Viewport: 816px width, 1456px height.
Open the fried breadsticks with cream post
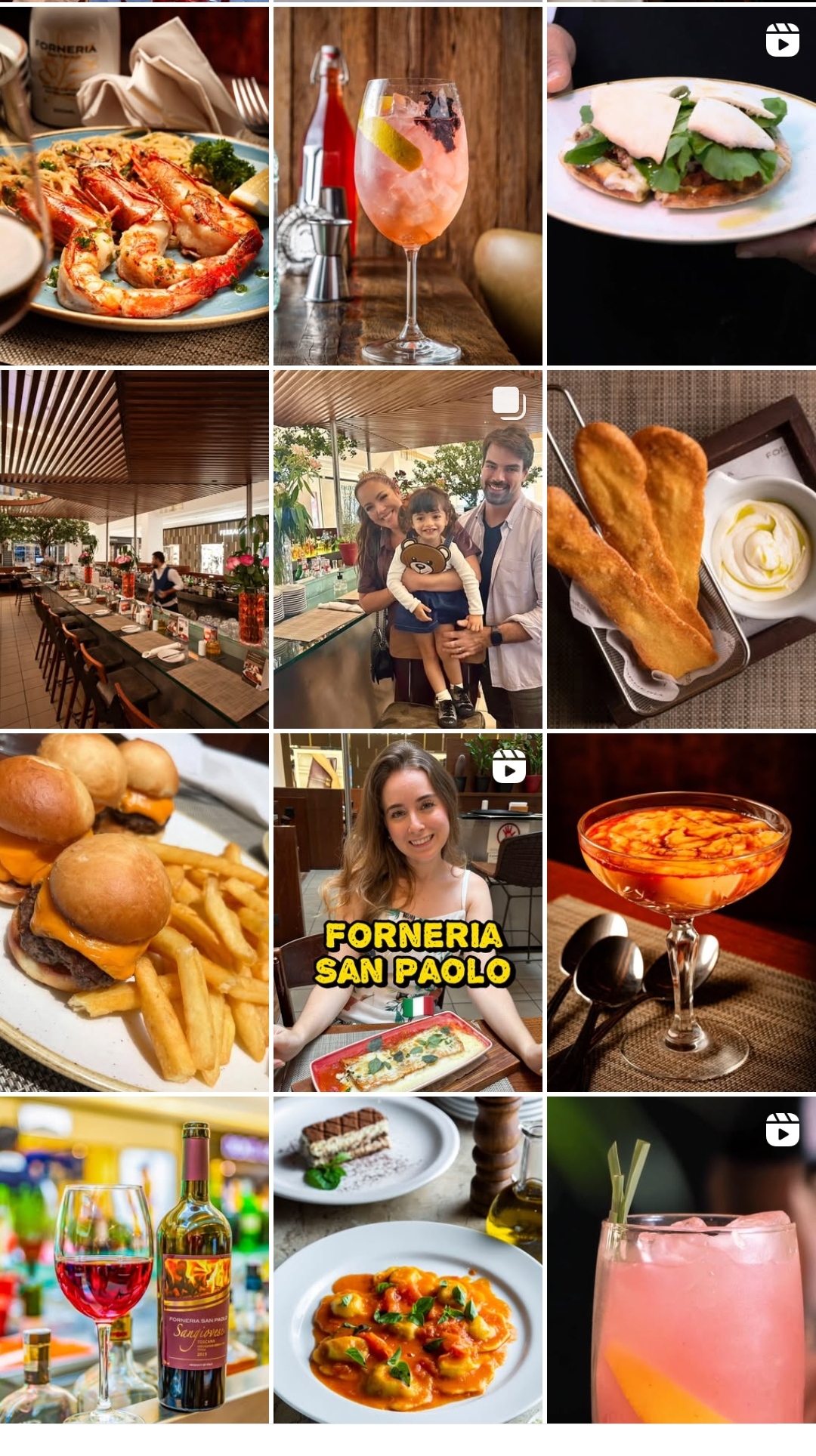pos(682,549)
